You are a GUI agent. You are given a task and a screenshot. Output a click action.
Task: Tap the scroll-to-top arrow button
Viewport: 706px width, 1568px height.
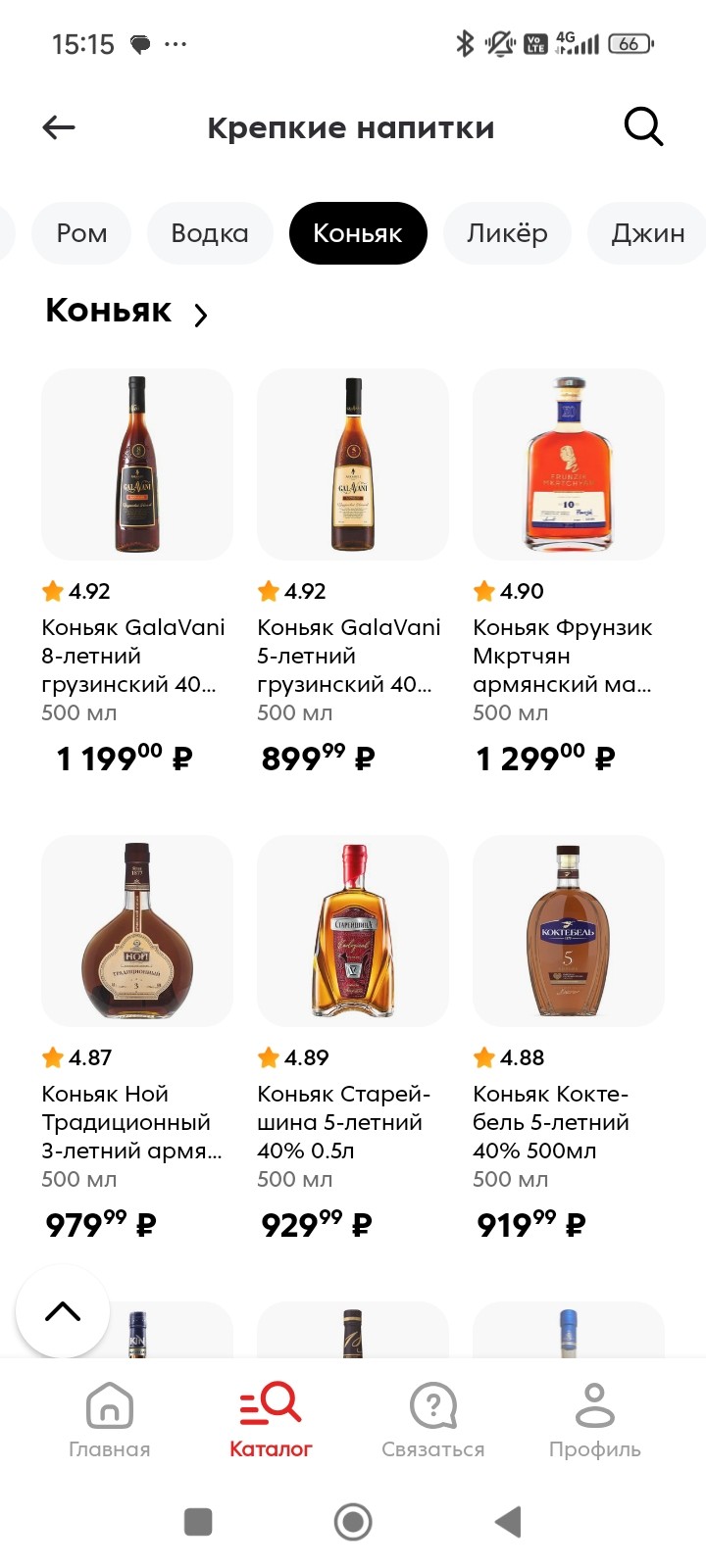pyautogui.click(x=63, y=1311)
